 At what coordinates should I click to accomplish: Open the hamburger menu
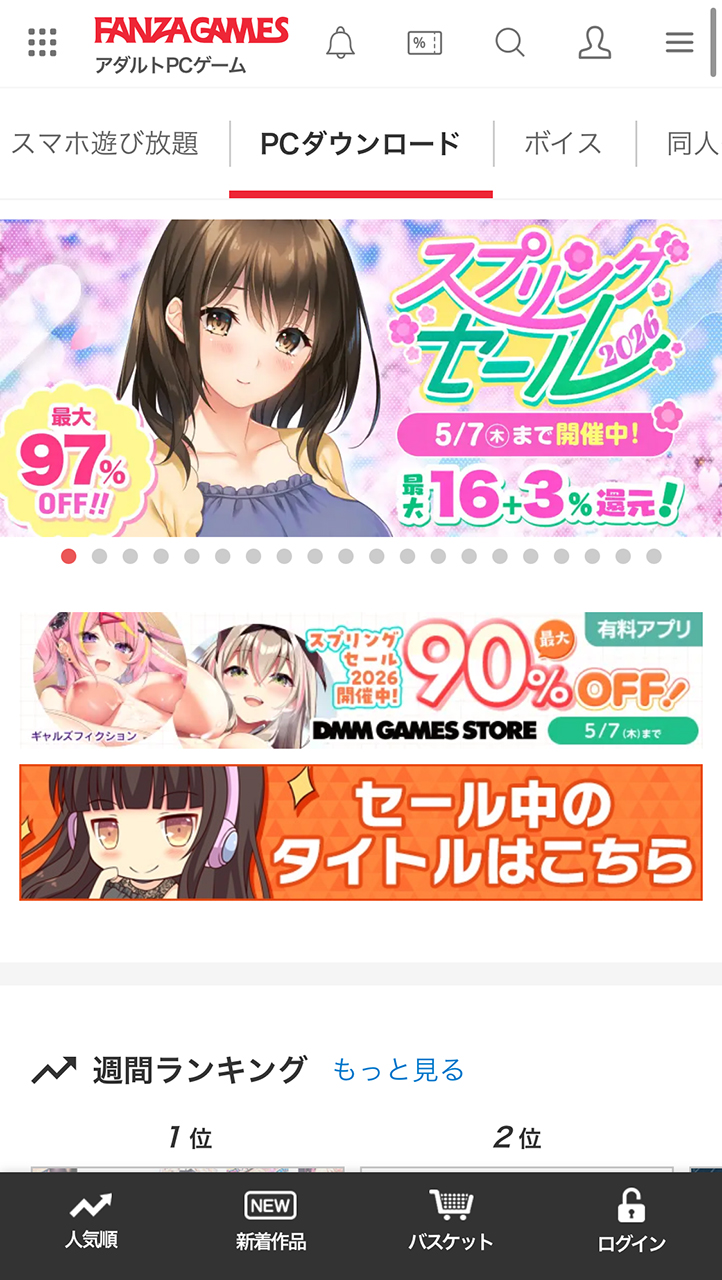[x=680, y=42]
